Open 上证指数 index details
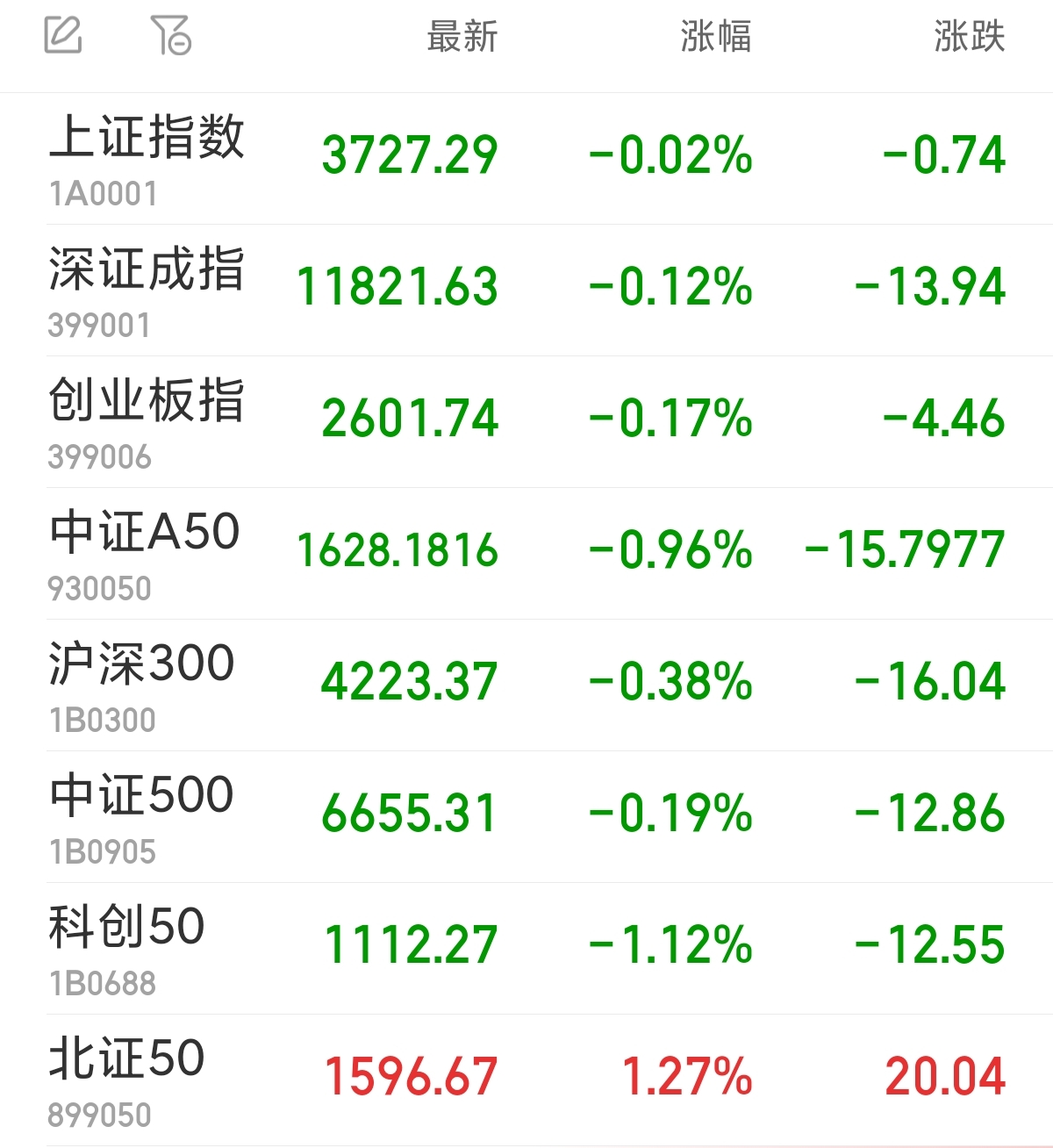Screen dimensions: 1053x1148 [526, 159]
